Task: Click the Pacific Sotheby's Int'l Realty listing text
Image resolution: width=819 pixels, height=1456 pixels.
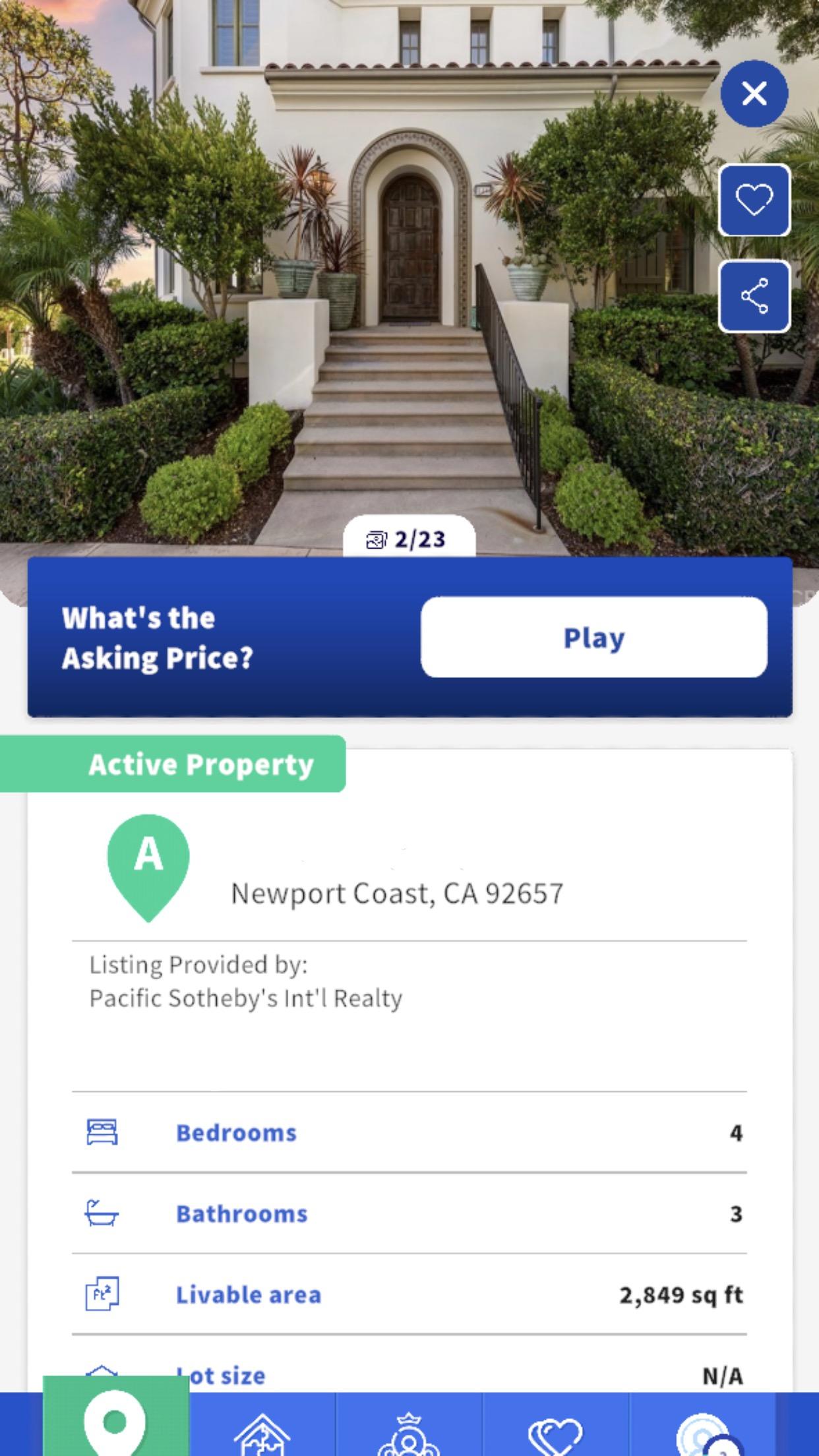Action: (246, 997)
